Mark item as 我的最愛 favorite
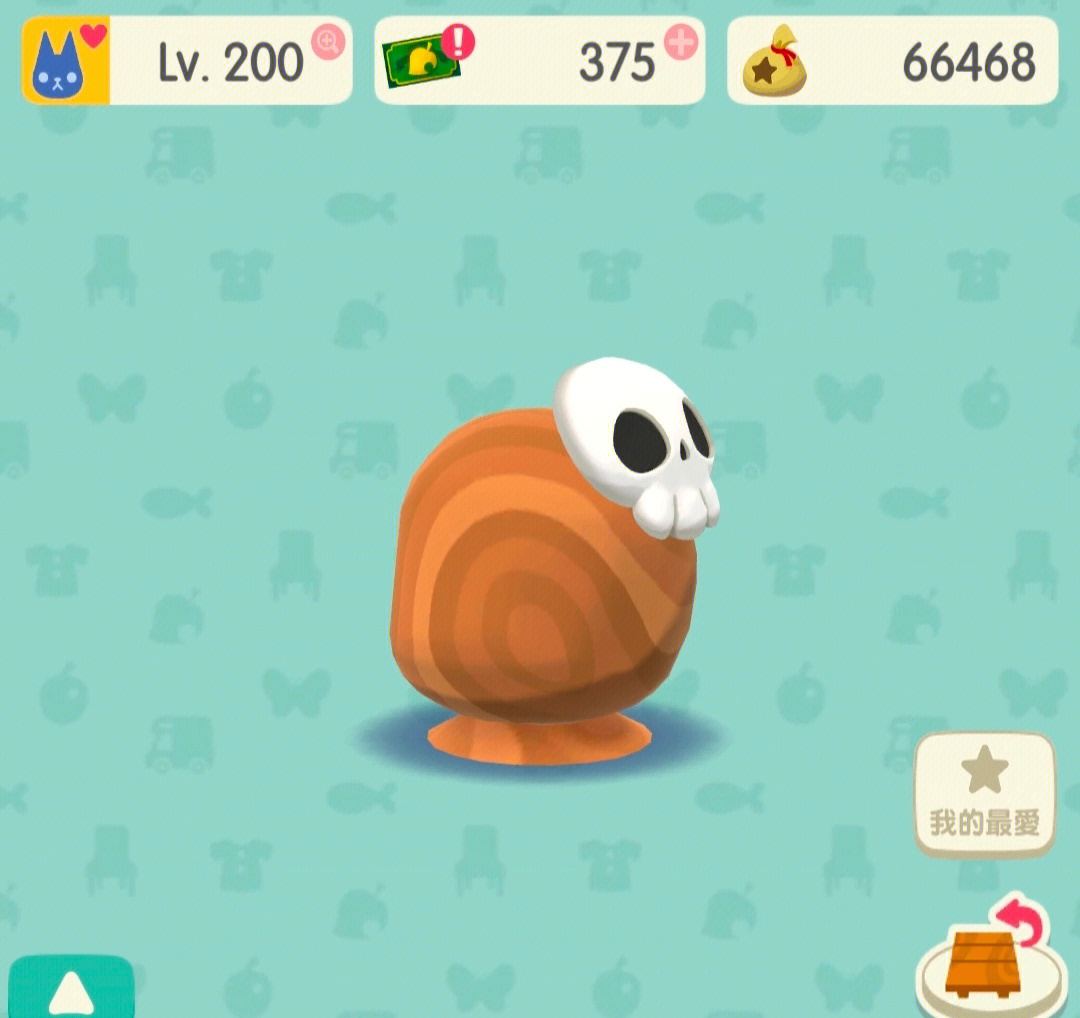 pyautogui.click(x=984, y=794)
